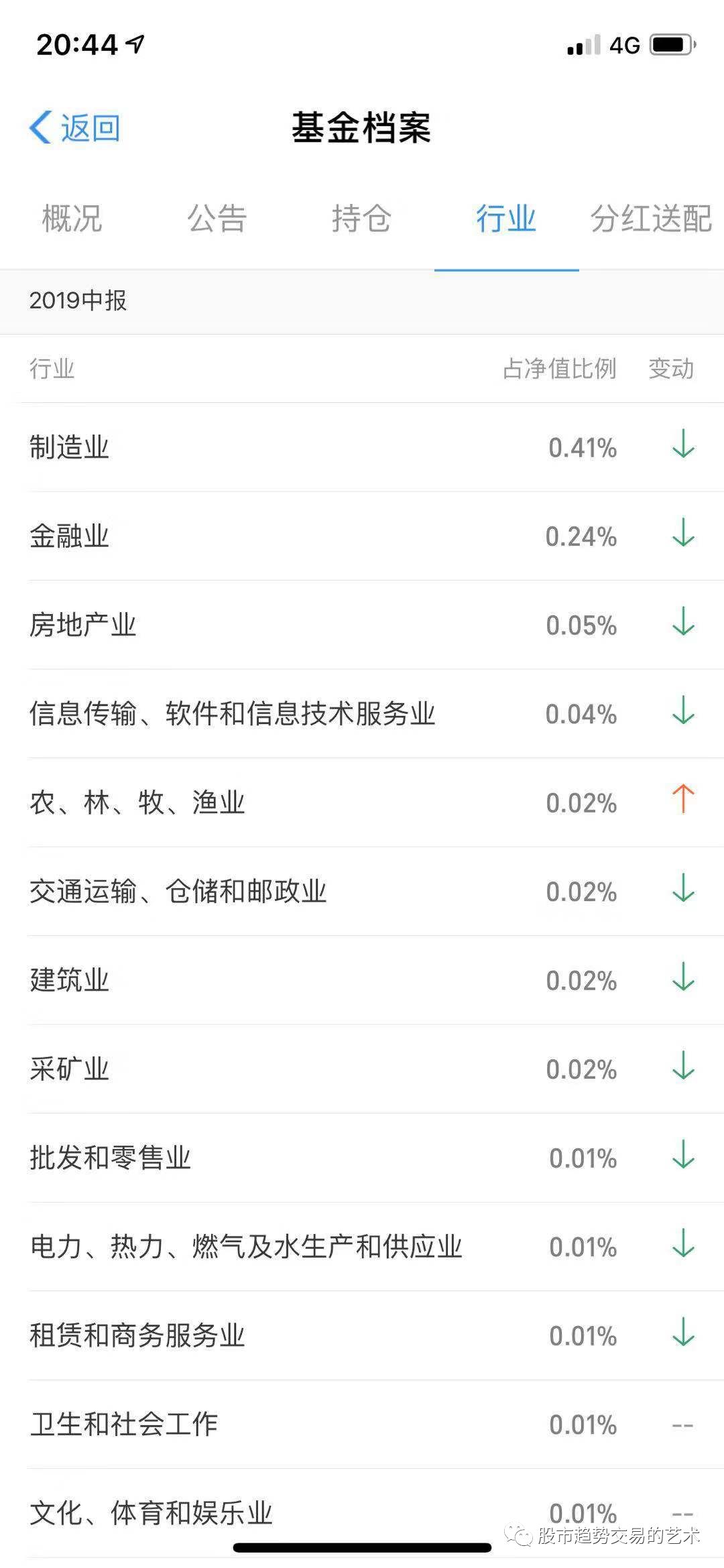Tap the 行业 tab
Viewport: 724px width, 1568px height.
[x=506, y=219]
